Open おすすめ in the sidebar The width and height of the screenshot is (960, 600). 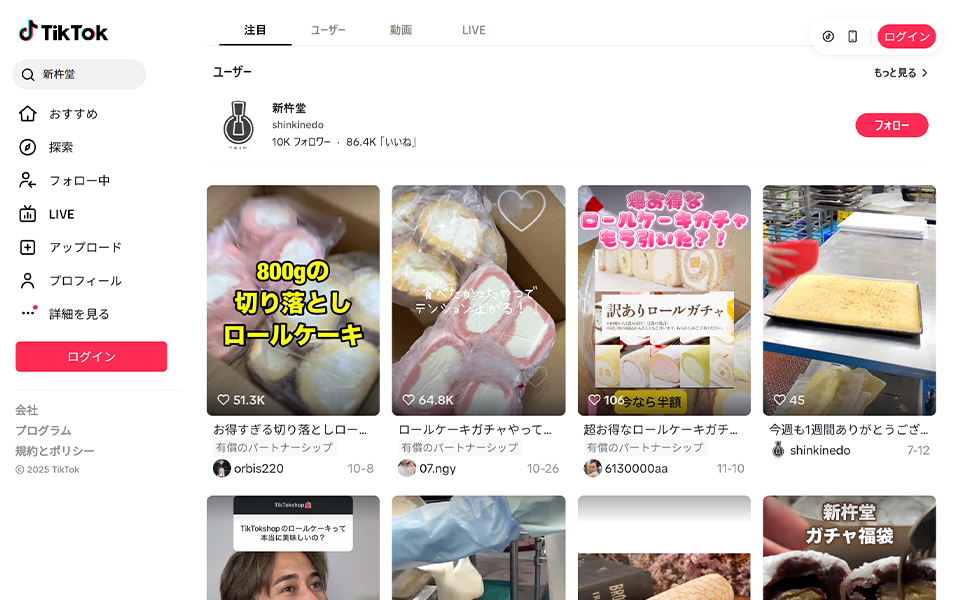73,114
